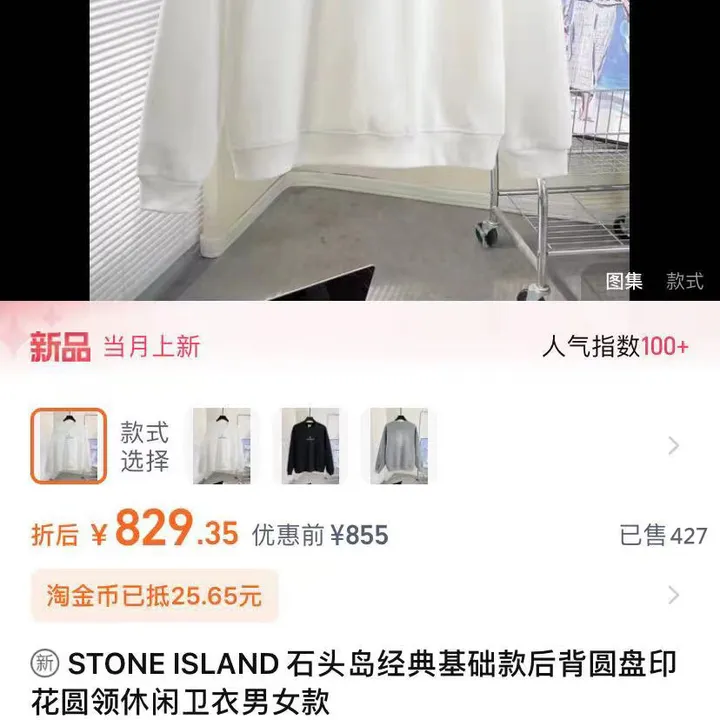
Task: Select the first white sweatshirt style thumbnail
Action: [68, 446]
